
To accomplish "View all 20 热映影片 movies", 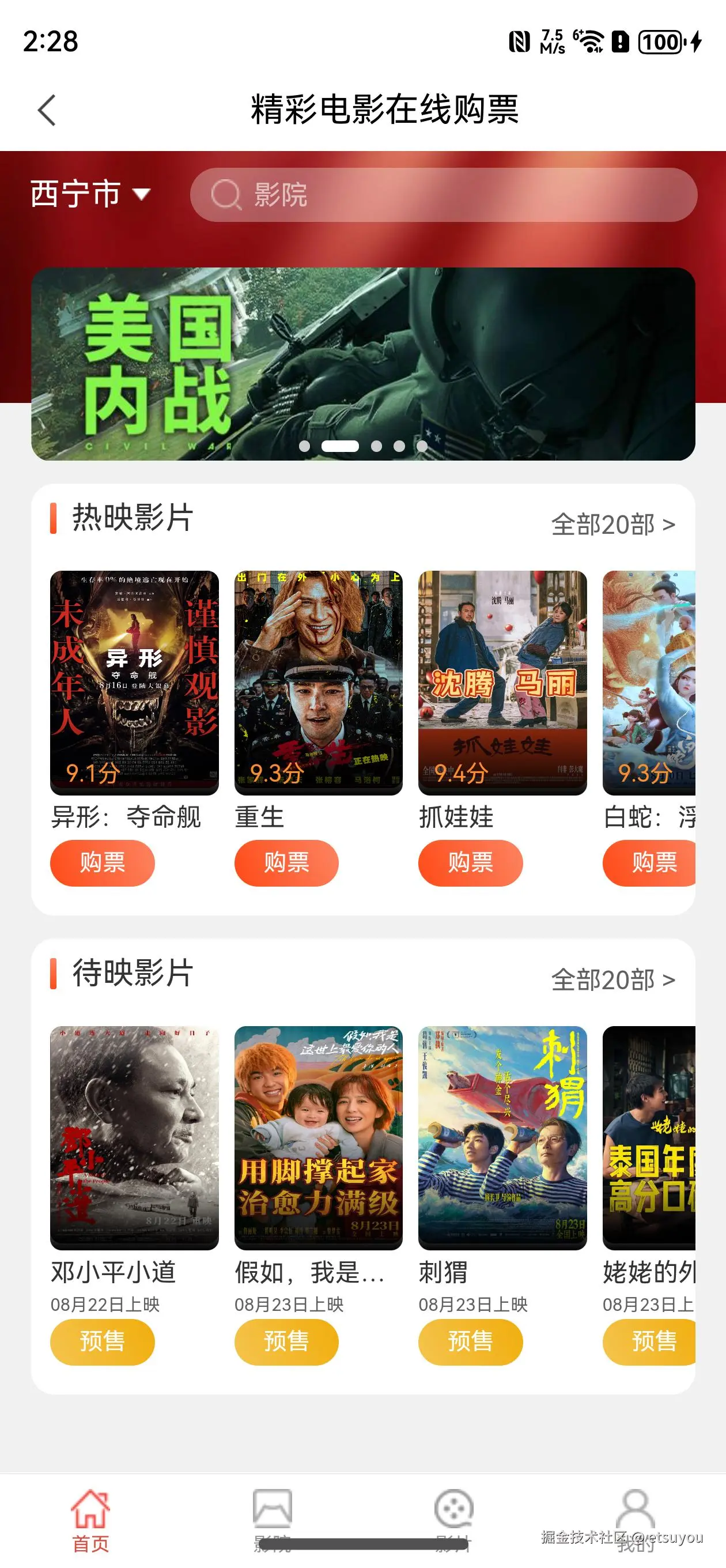I will click(x=612, y=525).
